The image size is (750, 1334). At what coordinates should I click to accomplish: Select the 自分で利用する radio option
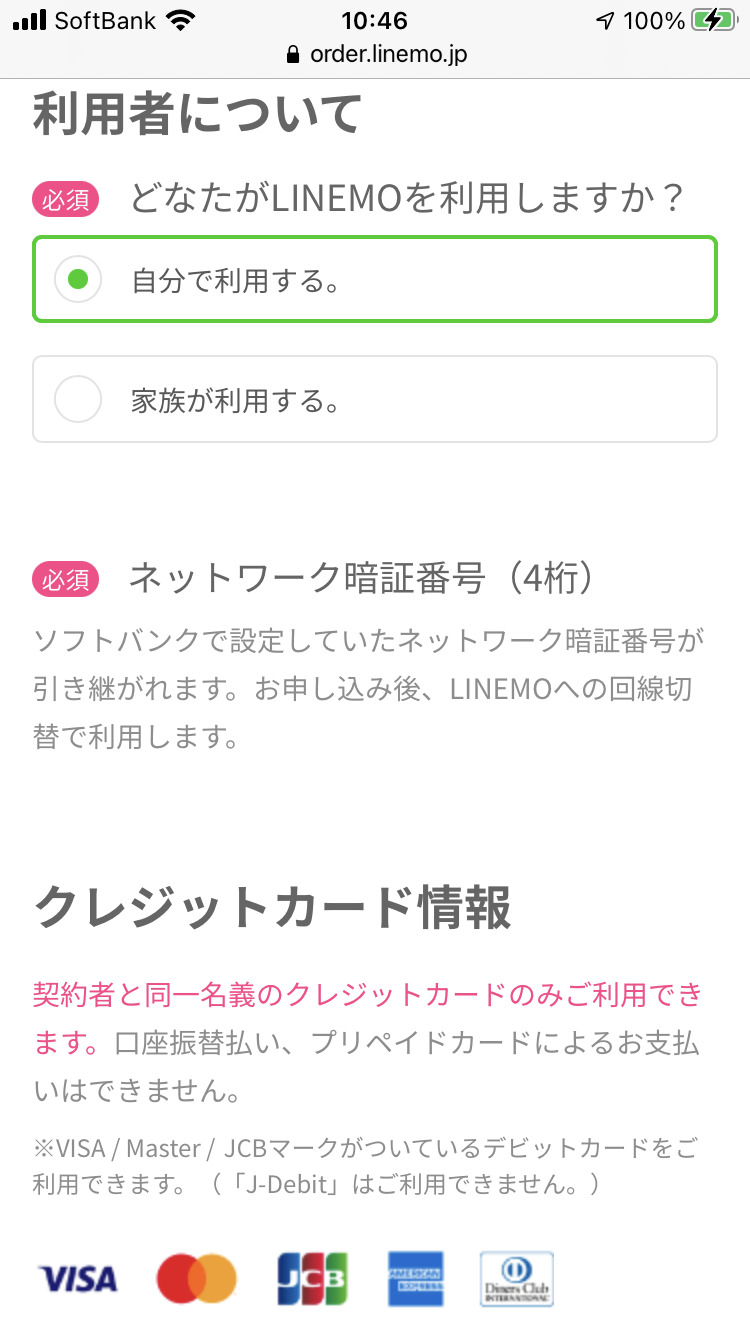point(78,280)
